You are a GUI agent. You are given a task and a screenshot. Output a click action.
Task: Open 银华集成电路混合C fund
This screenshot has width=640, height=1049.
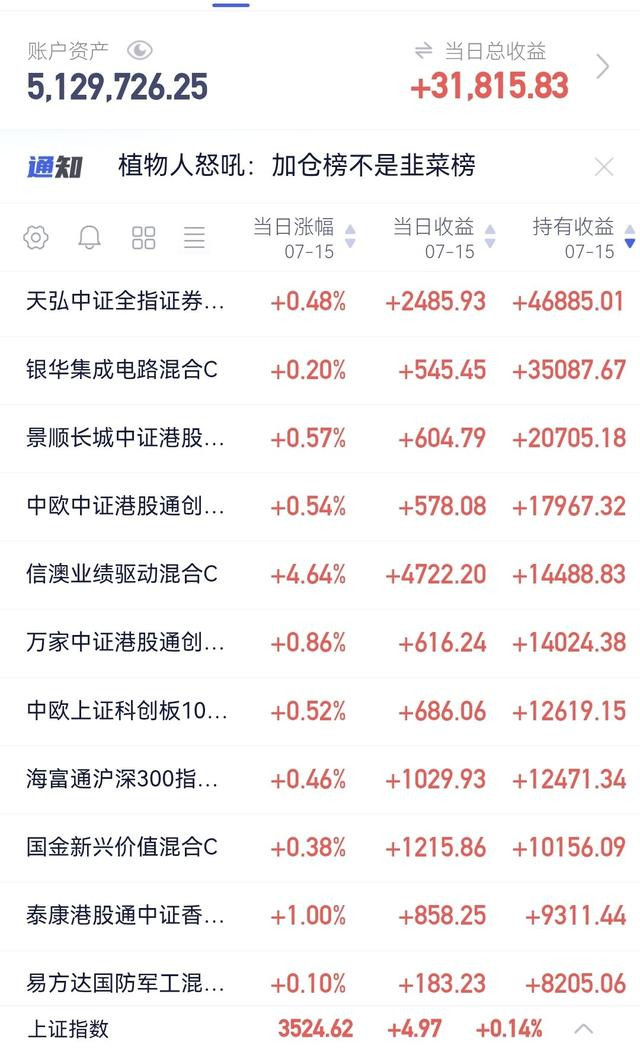click(x=320, y=370)
